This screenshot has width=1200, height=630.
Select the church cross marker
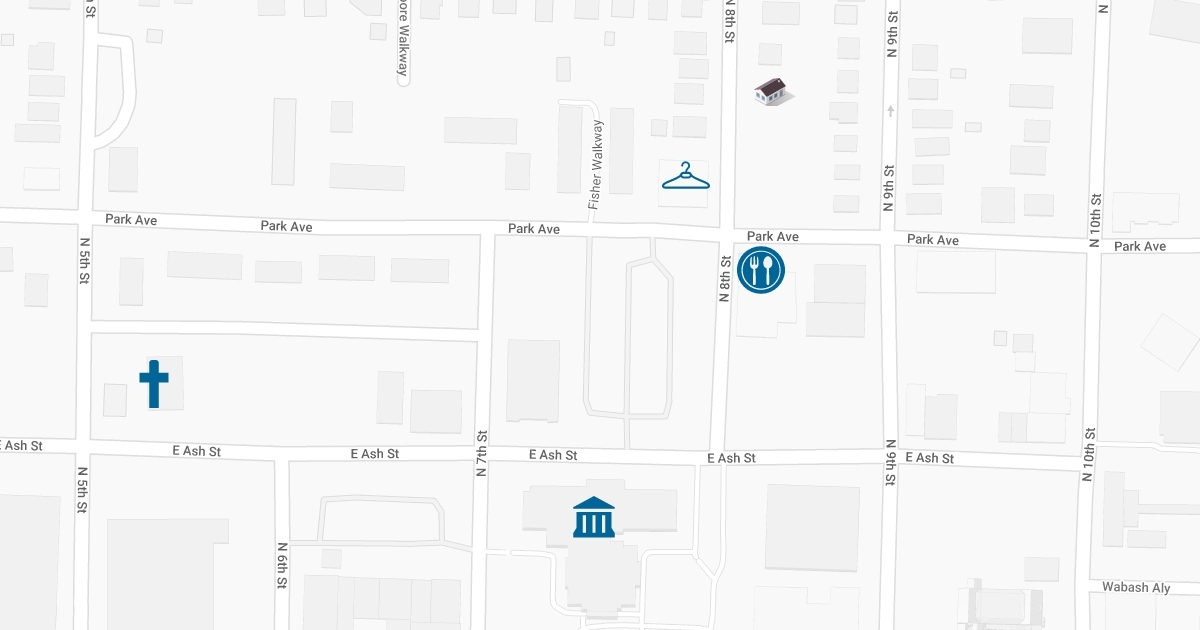pyautogui.click(x=154, y=383)
